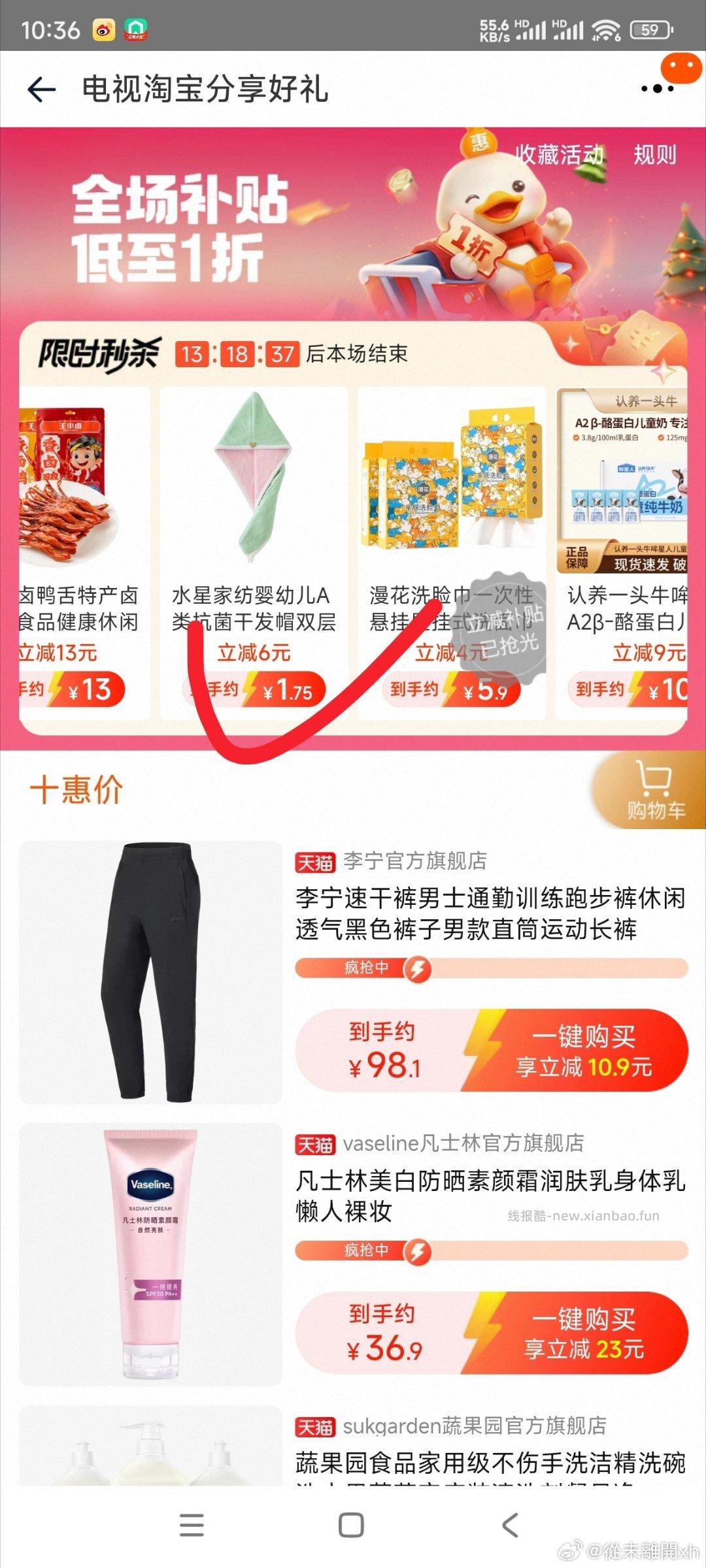Tap the back arrow to exit 电视淘宝分享好礼
This screenshot has width=706, height=1568.
click(x=41, y=90)
